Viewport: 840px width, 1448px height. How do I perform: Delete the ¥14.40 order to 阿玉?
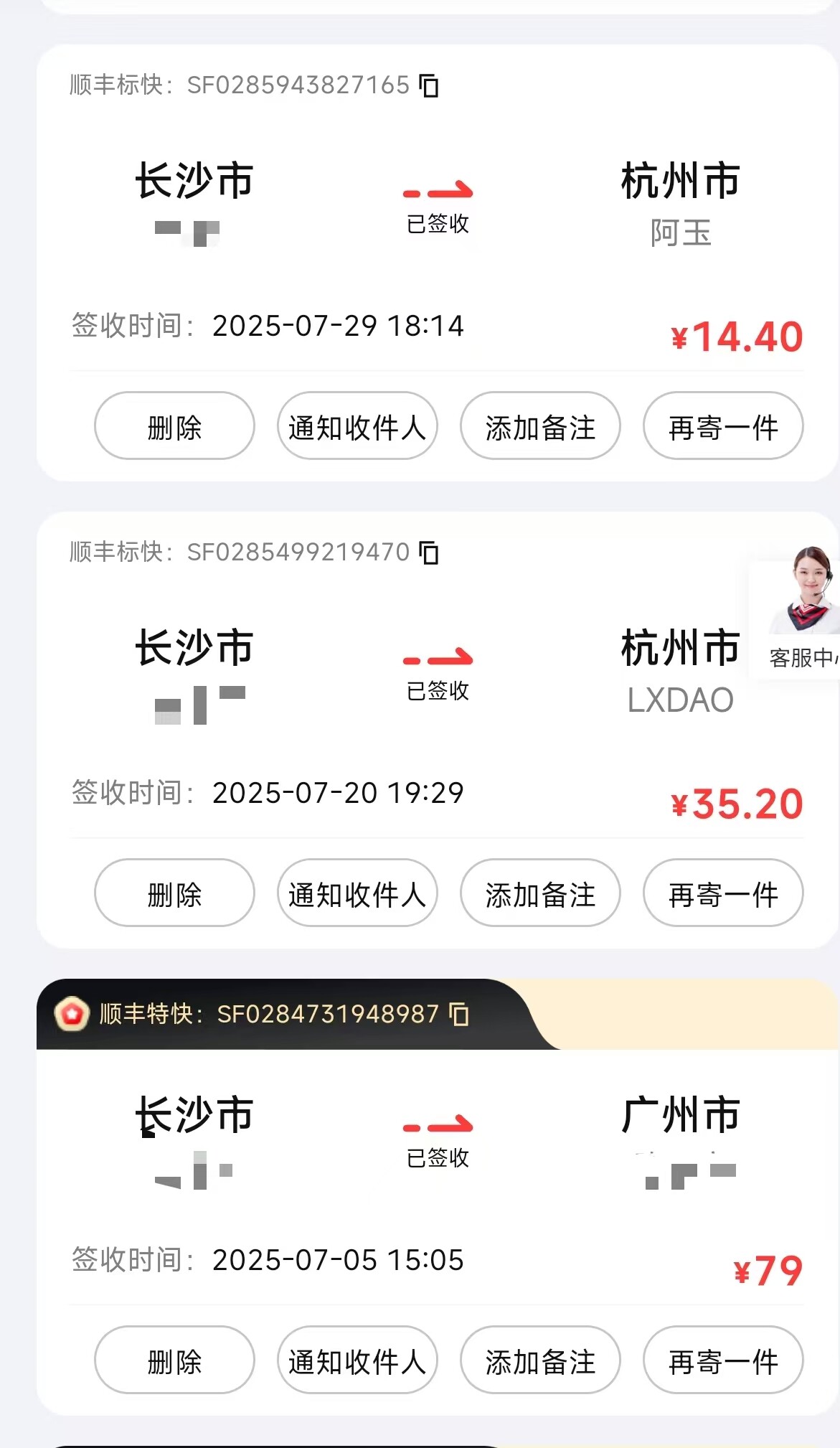[x=174, y=426]
